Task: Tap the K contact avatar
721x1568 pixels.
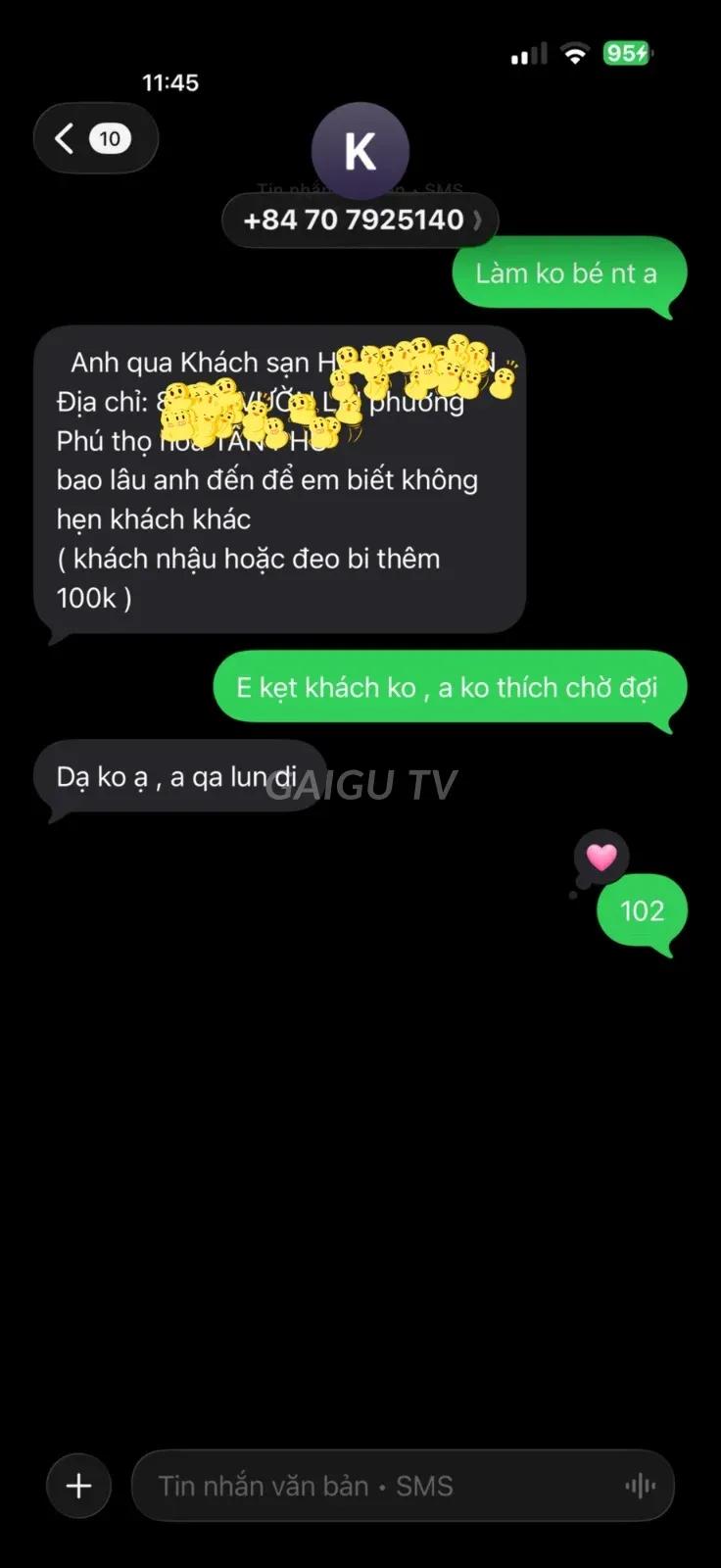Action: pos(360,150)
